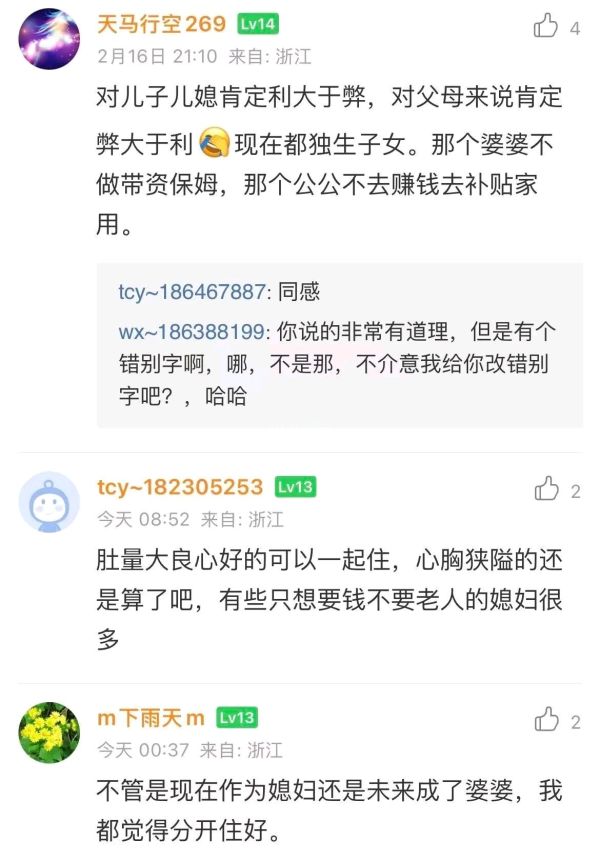Open the username tcy~182305253
Viewport: 600px width, 861px height.
[180, 487]
